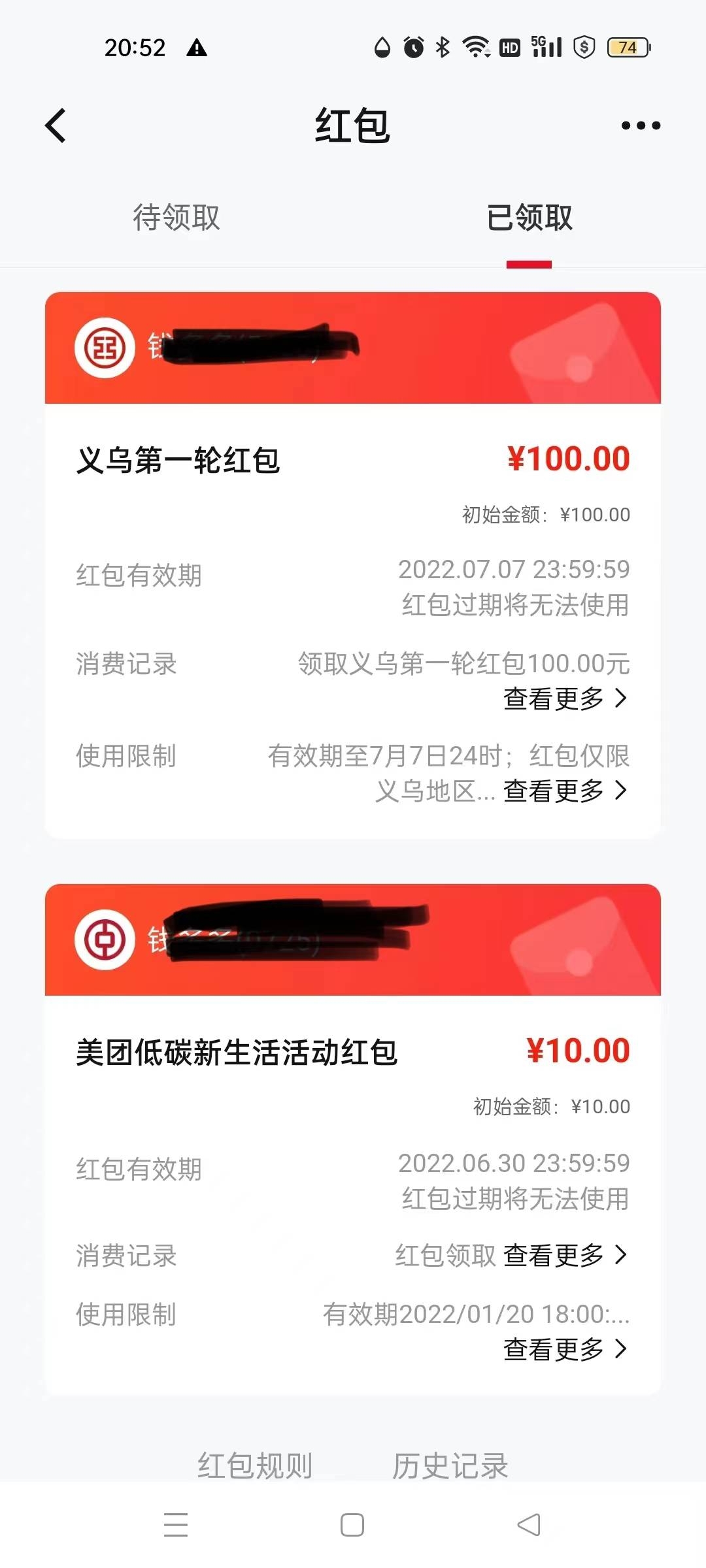Image resolution: width=706 pixels, height=1568 pixels.
Task: Open the 红包规则 page
Action: [255, 1465]
